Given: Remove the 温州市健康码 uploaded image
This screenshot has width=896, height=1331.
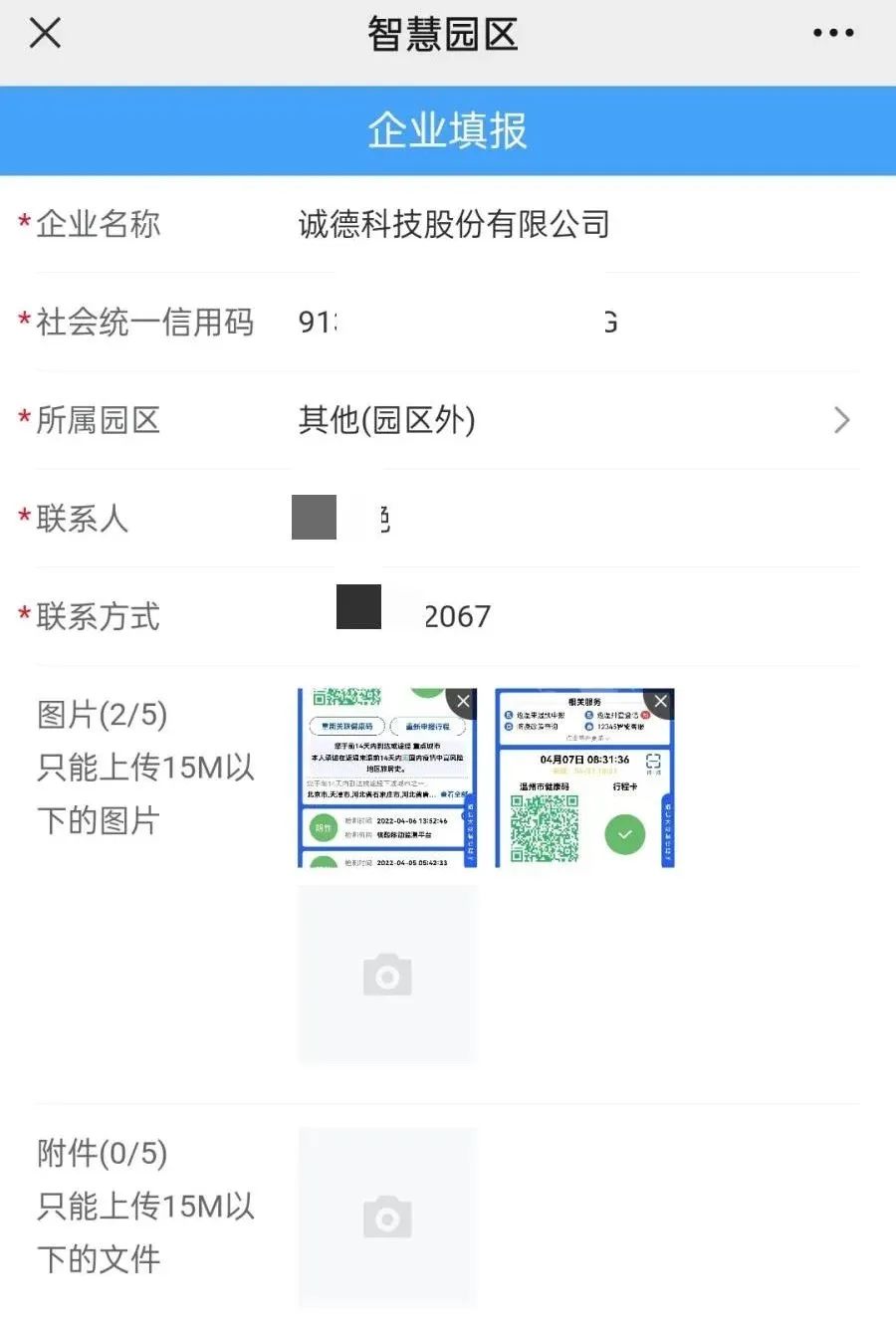Looking at the screenshot, I should coord(660,702).
